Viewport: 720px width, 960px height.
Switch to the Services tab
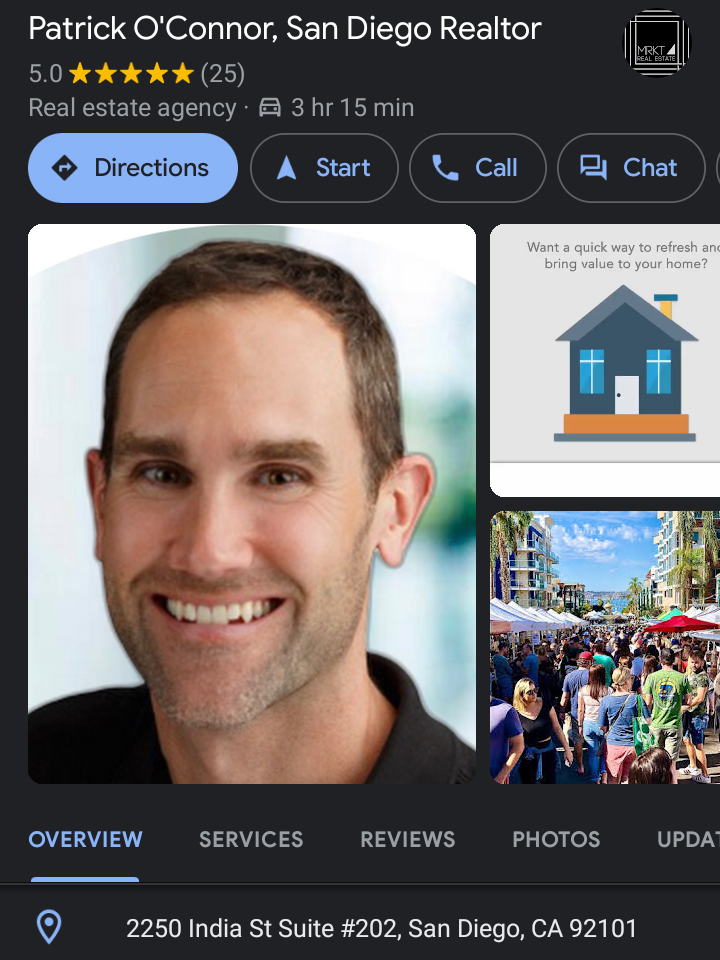coord(251,840)
